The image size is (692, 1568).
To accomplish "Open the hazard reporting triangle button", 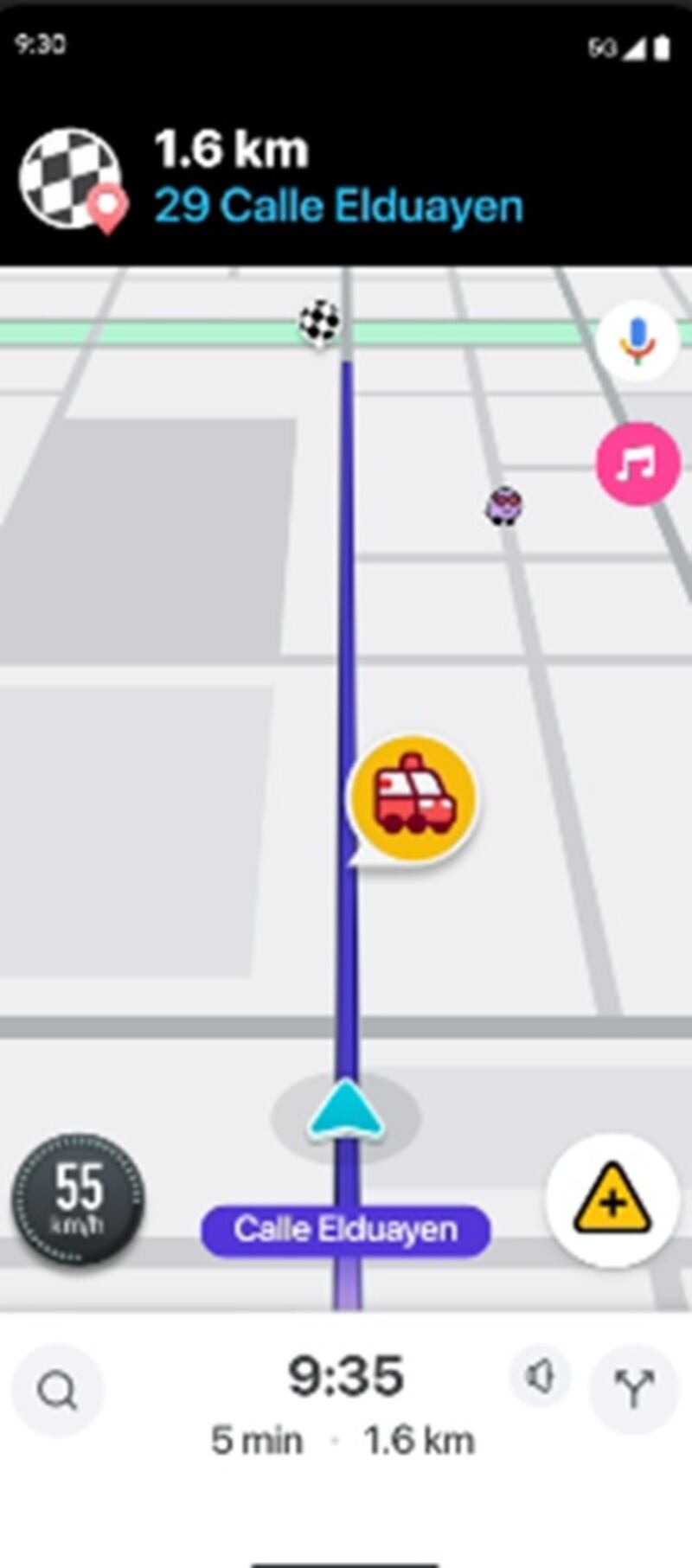I will click(611, 1200).
